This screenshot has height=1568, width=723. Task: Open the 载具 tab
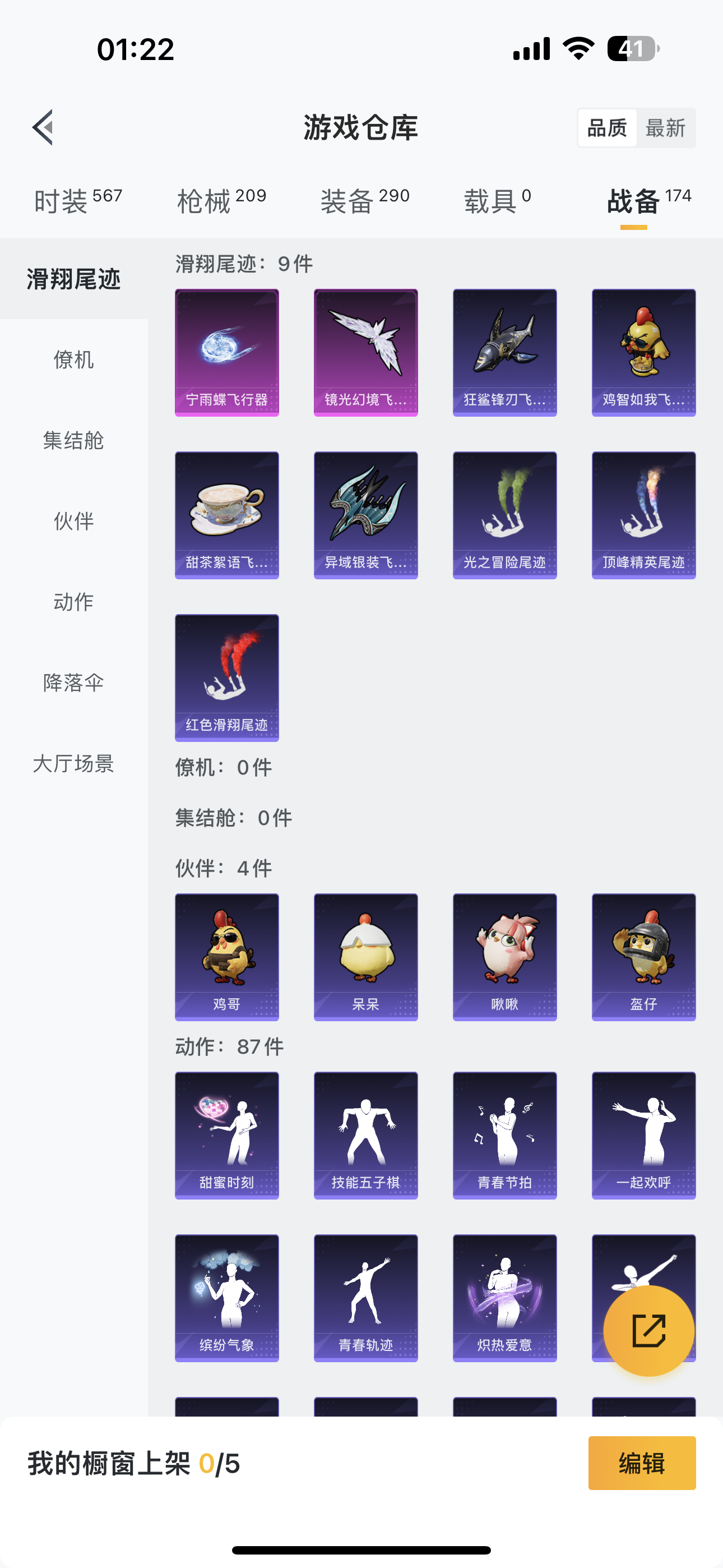[498, 201]
